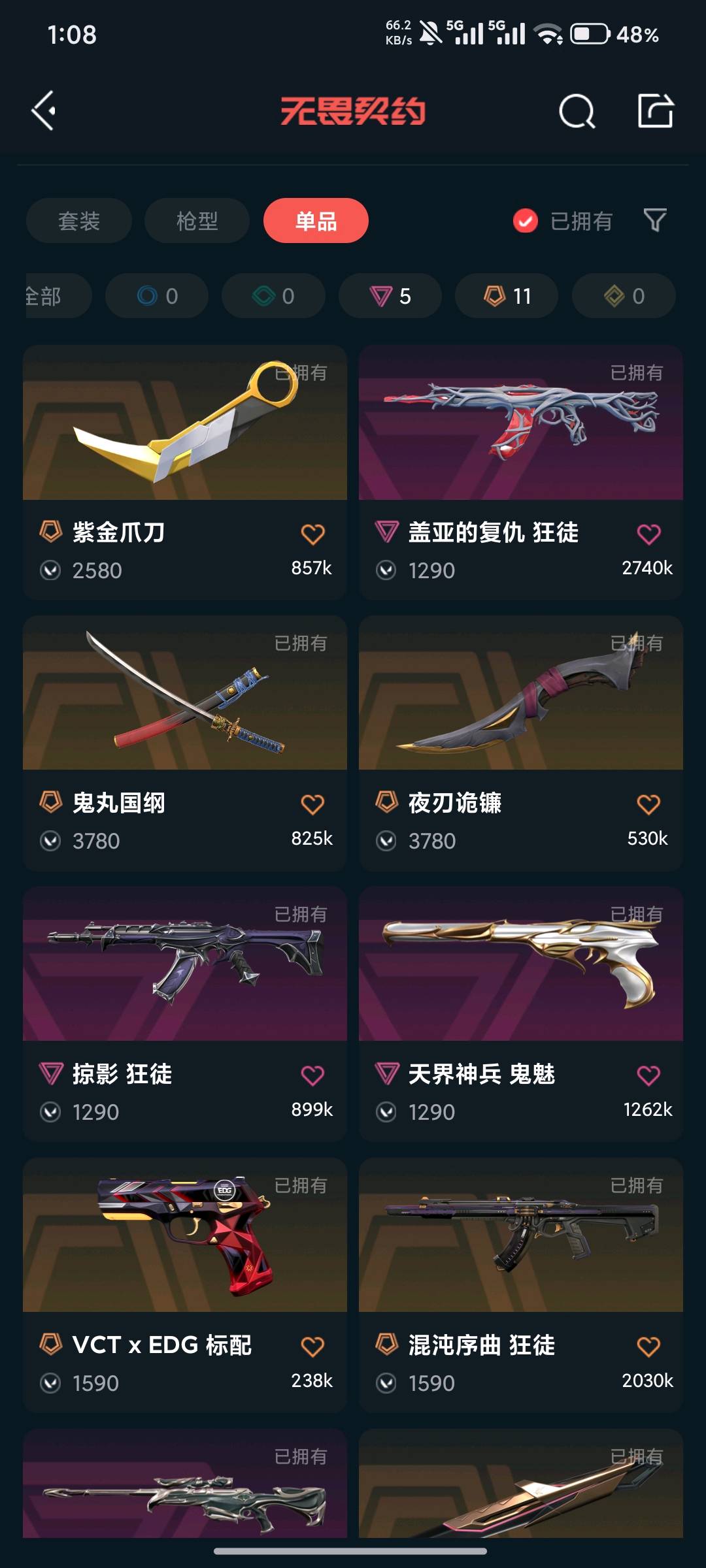
Task: Open the filter funnel icon
Action: [x=655, y=220]
